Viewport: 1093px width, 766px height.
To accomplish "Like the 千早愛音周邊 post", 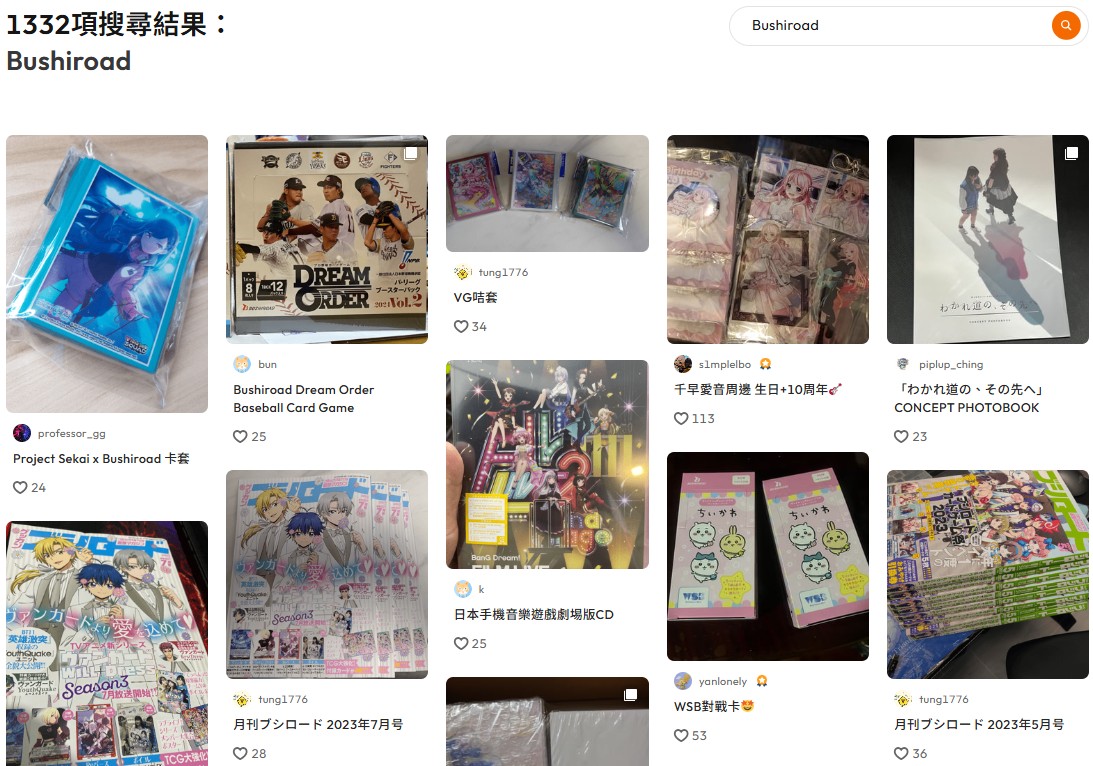I will [x=681, y=419].
